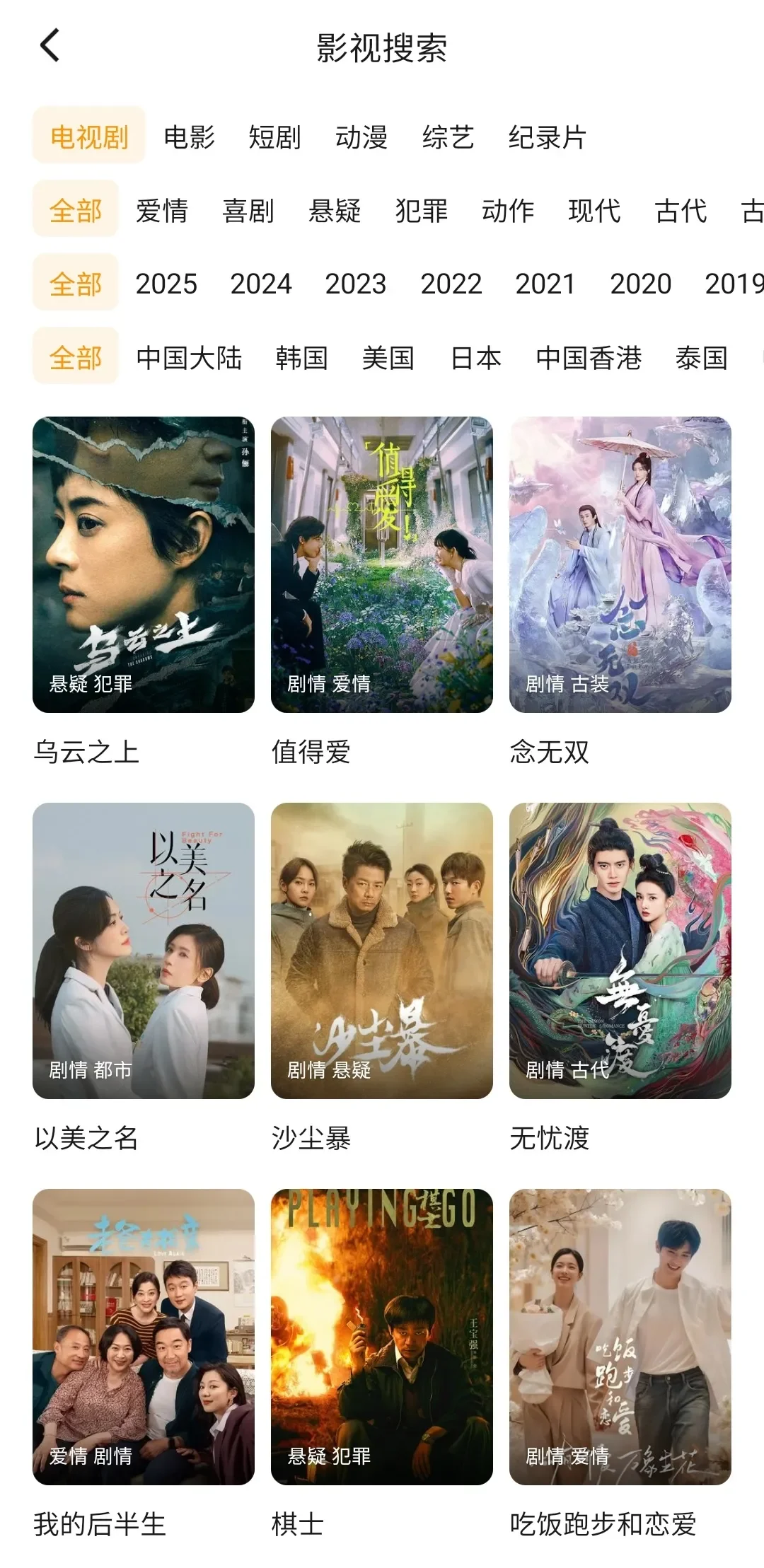
Task: Open the drama 乌云之上
Action: (144, 564)
